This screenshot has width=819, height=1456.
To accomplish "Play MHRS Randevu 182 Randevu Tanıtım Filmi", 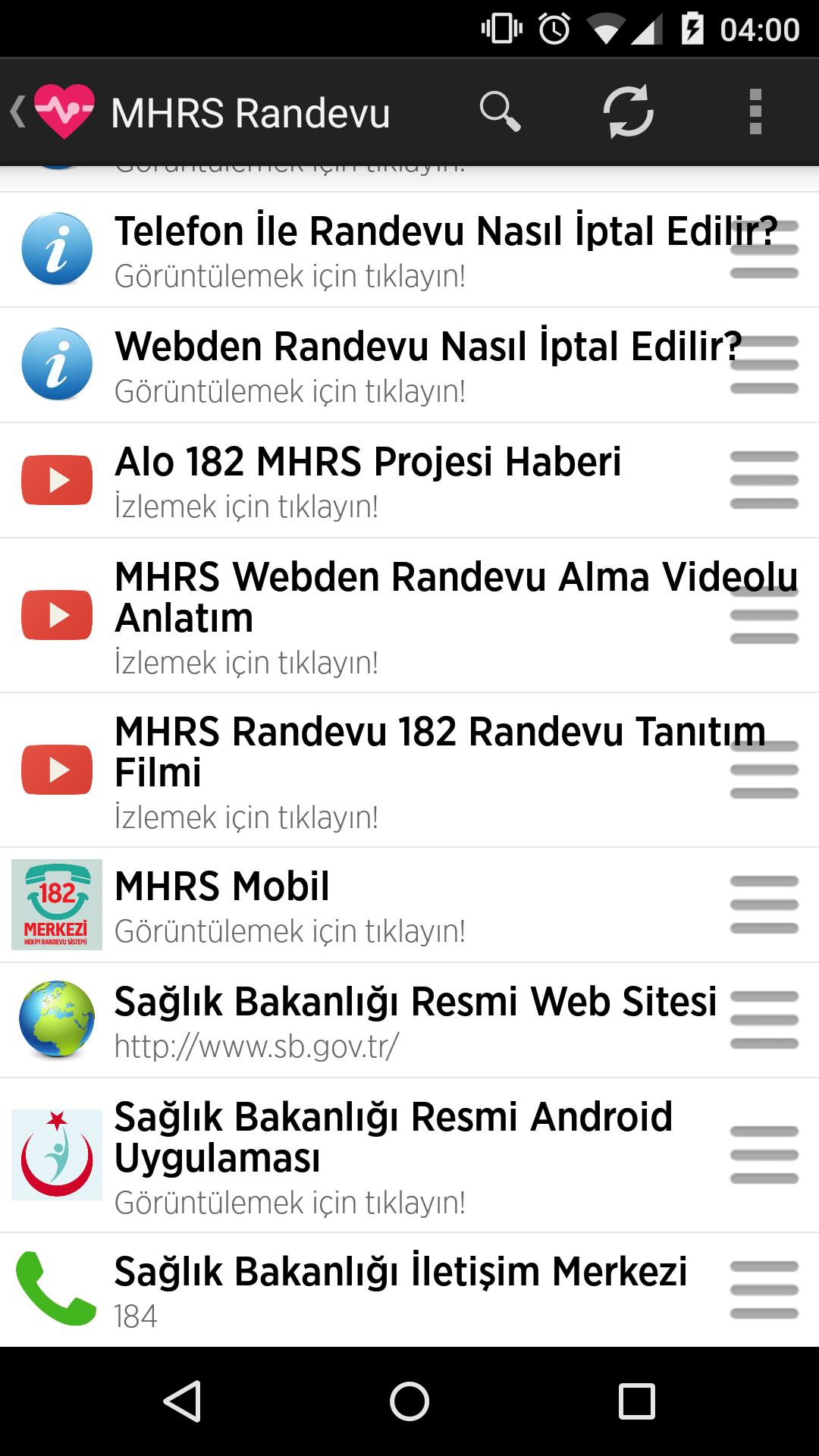I will pos(409,770).
